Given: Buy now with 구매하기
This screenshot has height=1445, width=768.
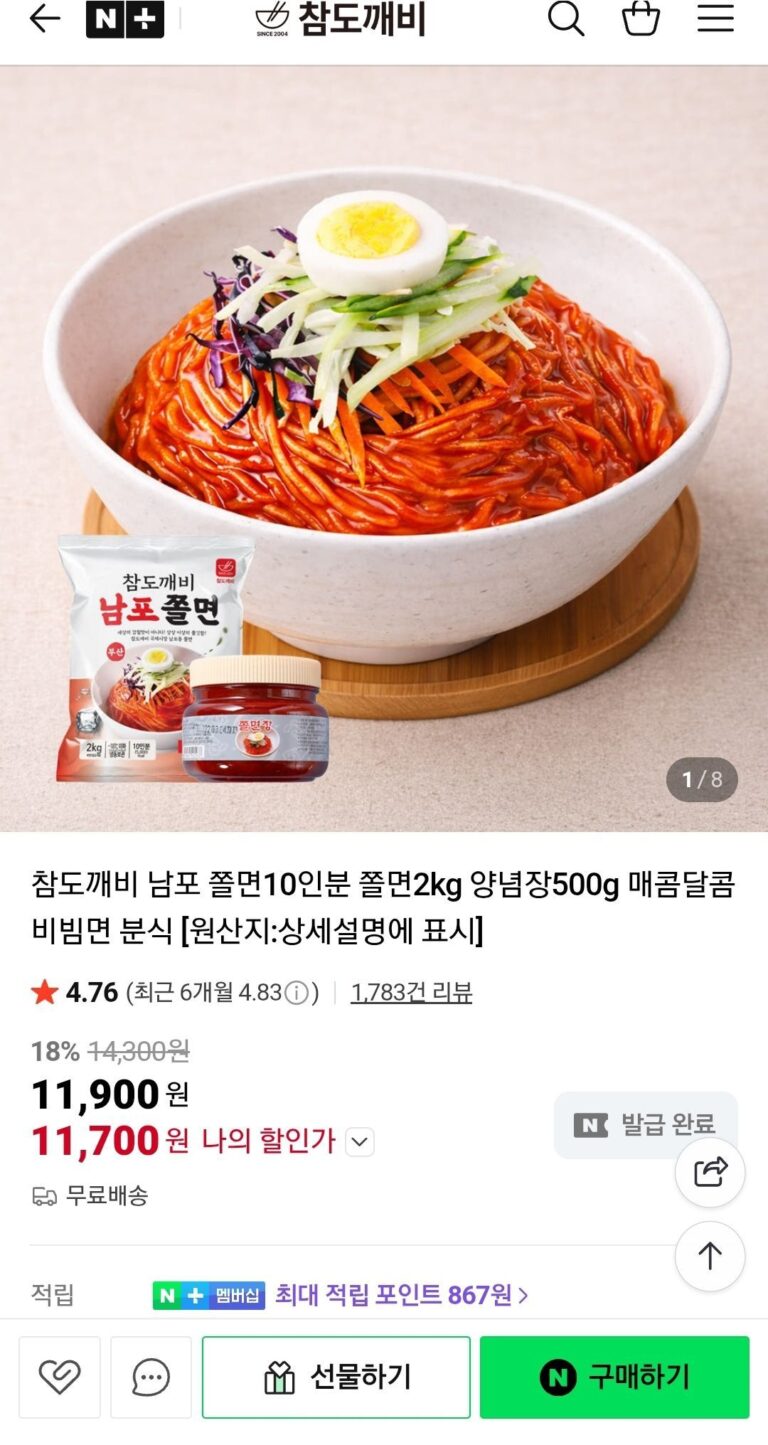Looking at the screenshot, I should click(614, 1377).
